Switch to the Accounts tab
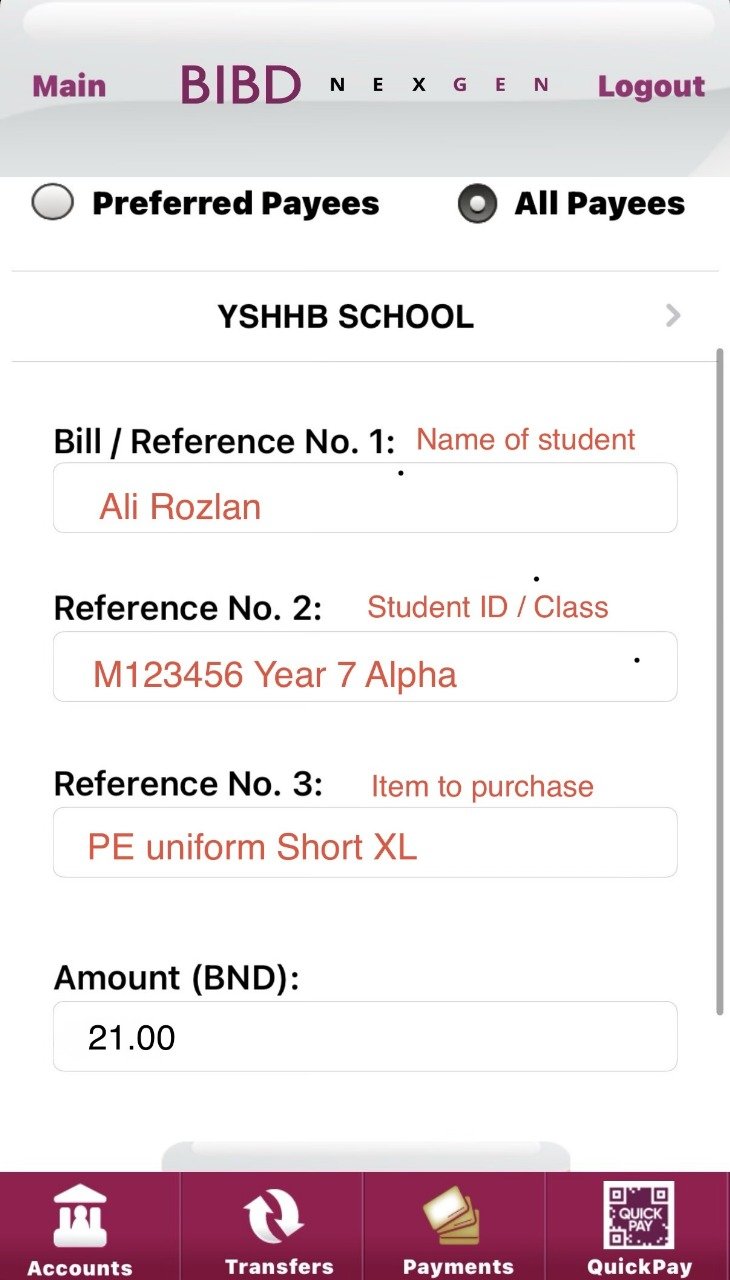The image size is (730, 1280). [80, 1228]
